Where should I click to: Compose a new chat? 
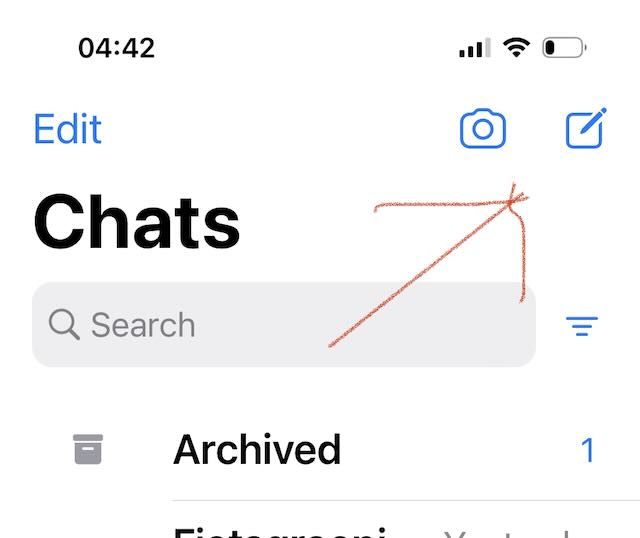coord(586,128)
